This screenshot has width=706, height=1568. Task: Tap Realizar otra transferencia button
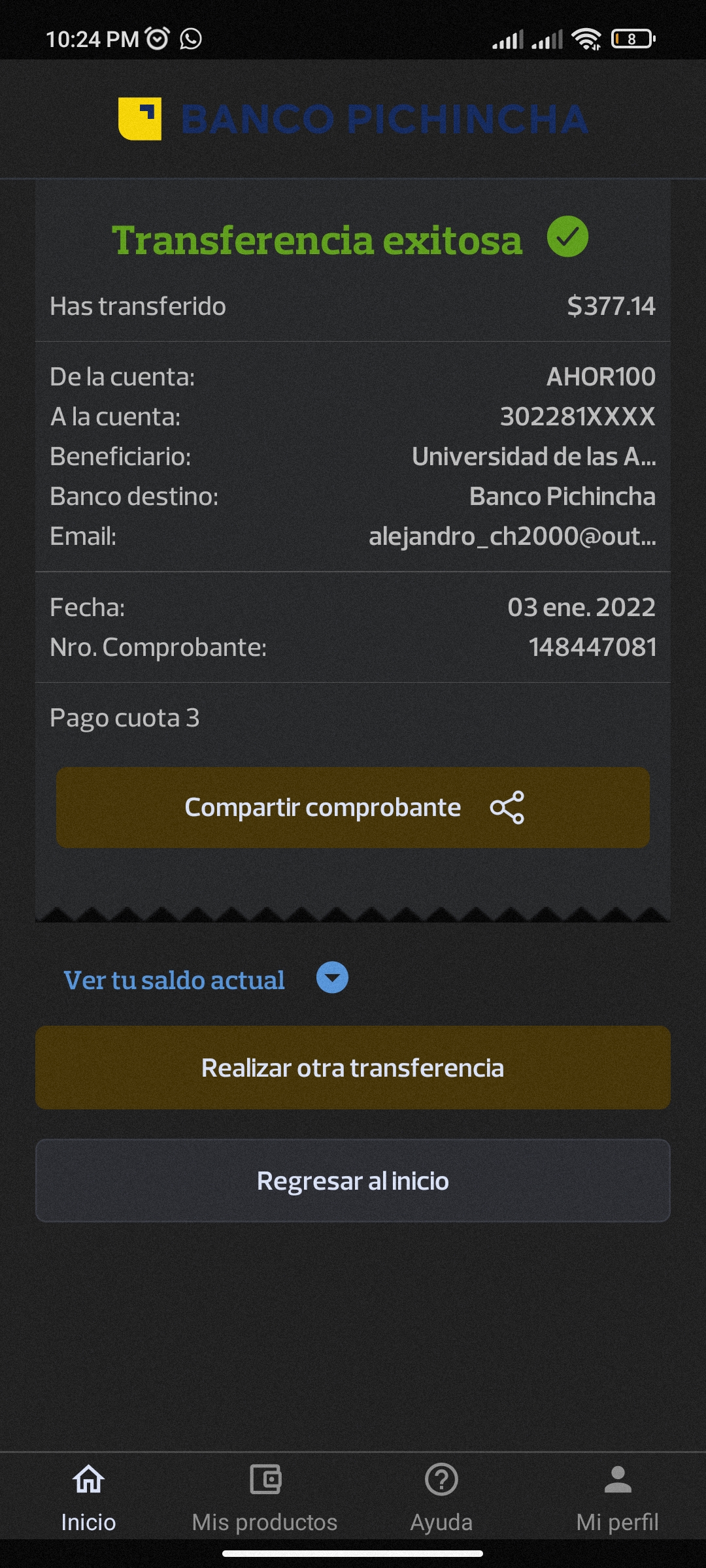pyautogui.click(x=353, y=1068)
